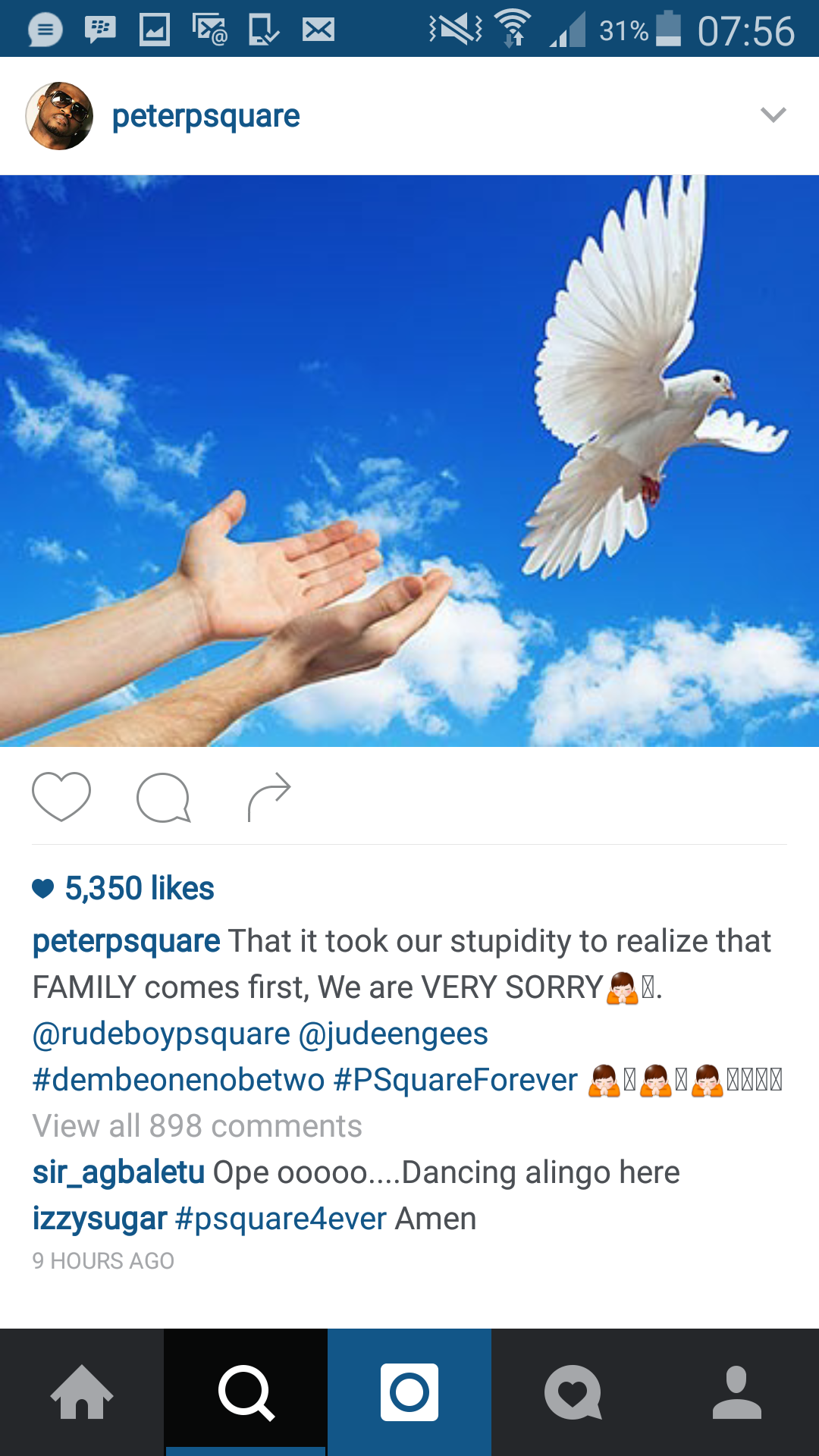Screen dimensions: 819x1456
Task: Tap the peterpsquare username in header
Action: [206, 116]
